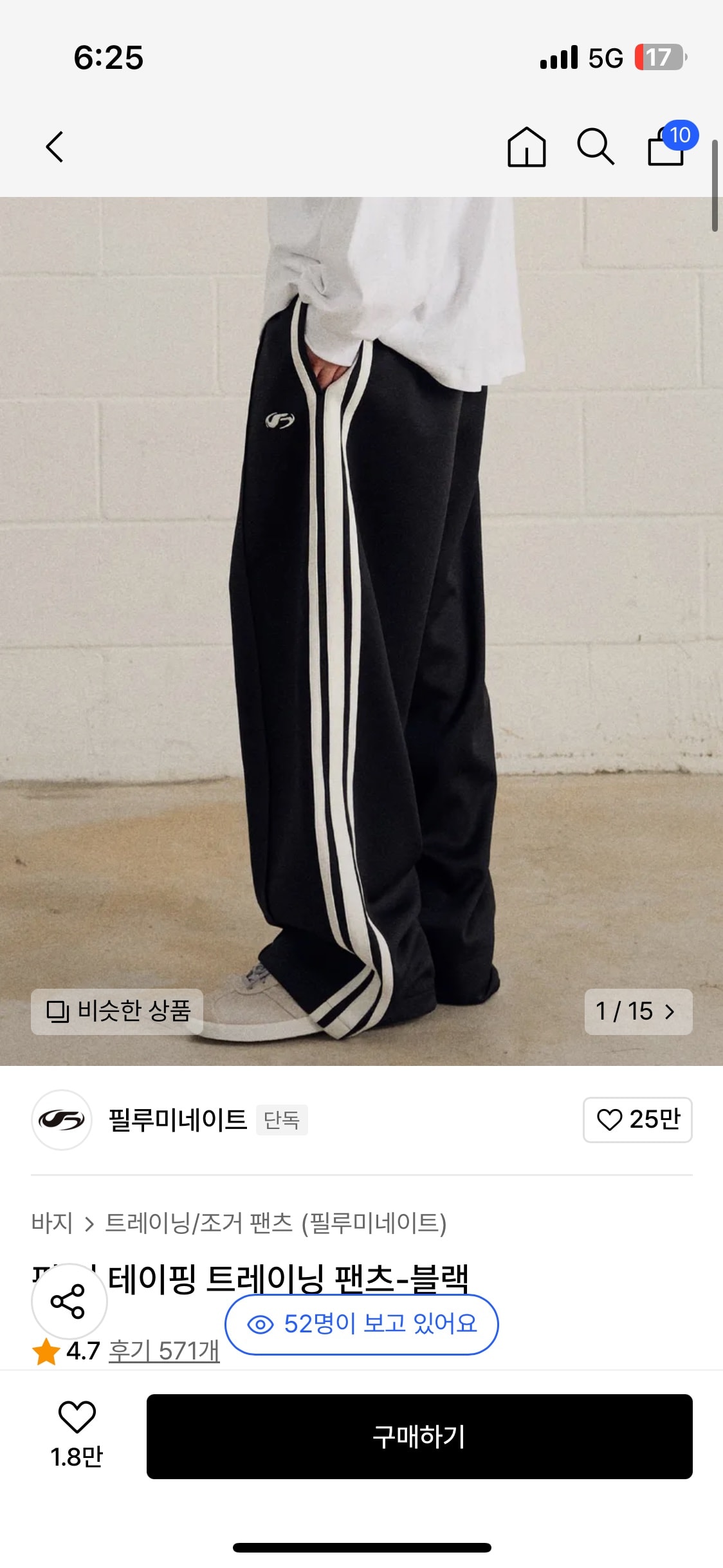This screenshot has height=1568, width=723.
Task: Go back using the back arrow
Action: pyautogui.click(x=54, y=147)
